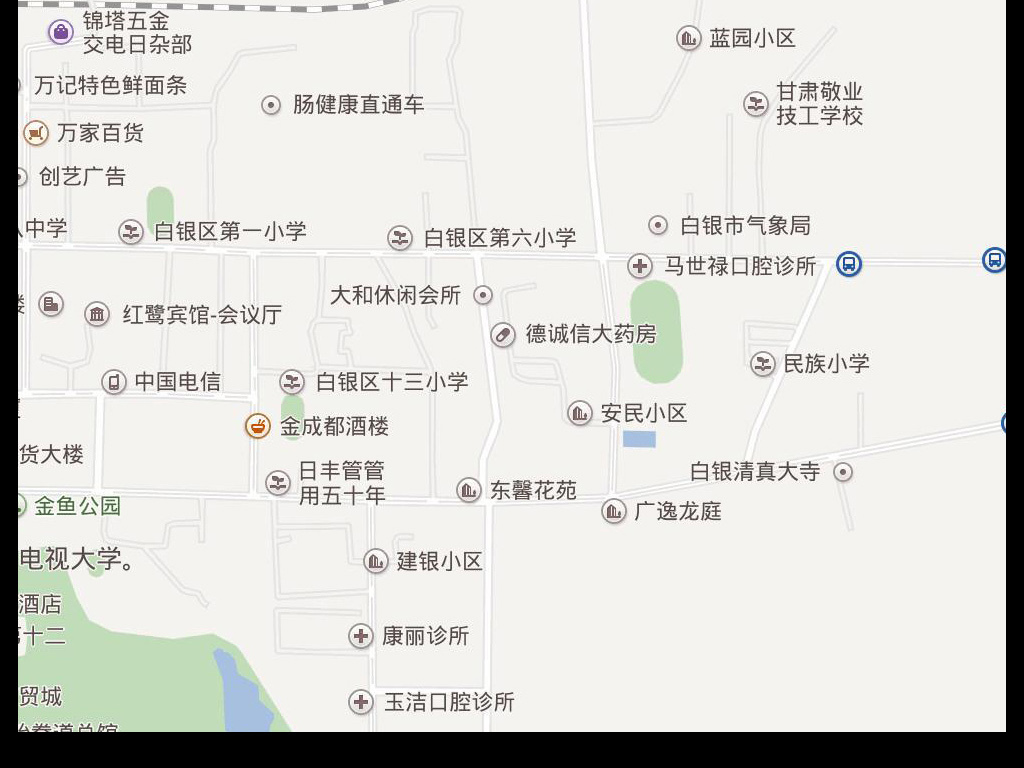The height and width of the screenshot is (768, 1024).
Task: Open the 中国电信 map marker
Action: 114,381
